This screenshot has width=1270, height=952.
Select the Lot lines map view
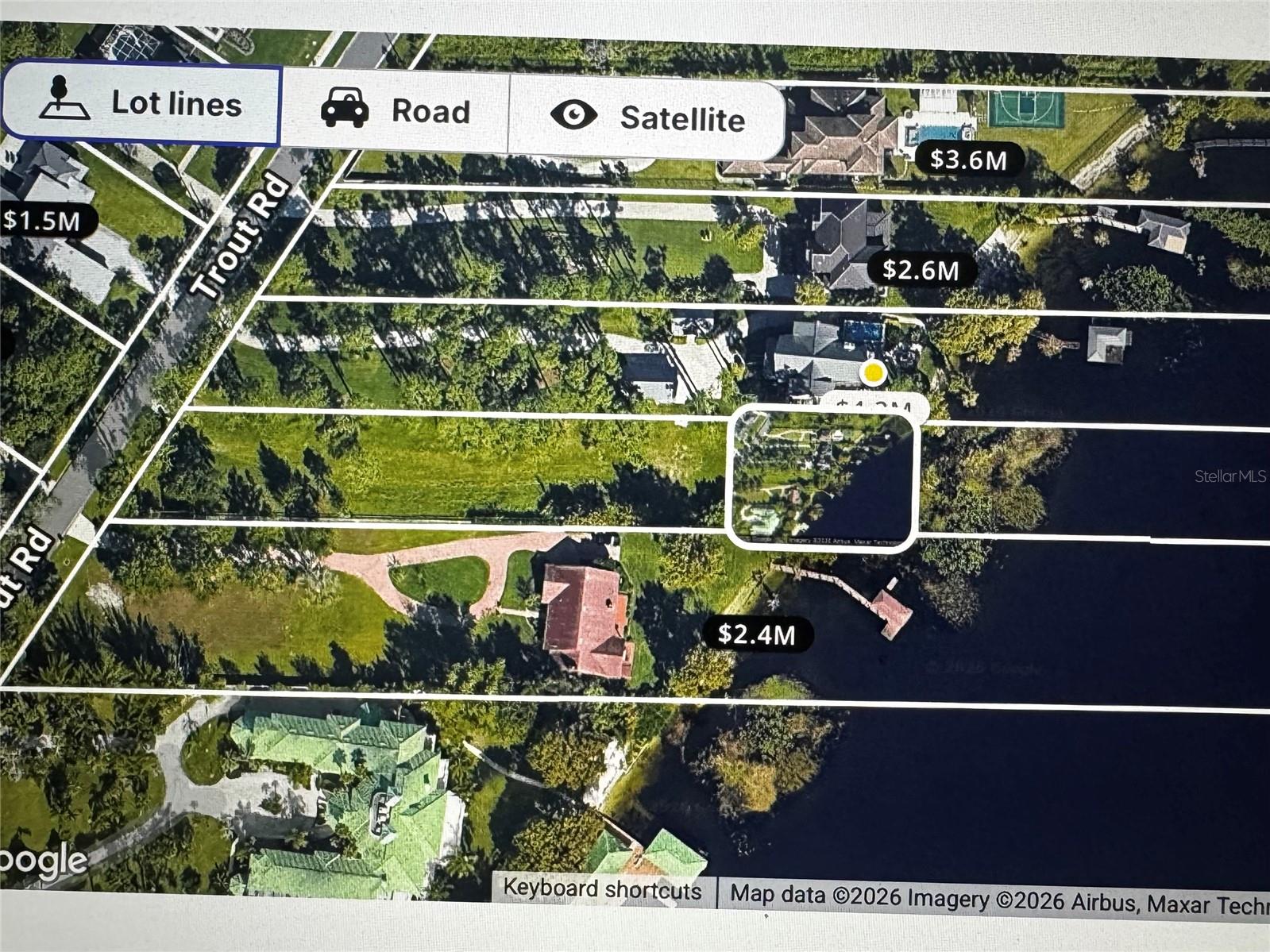click(141, 103)
